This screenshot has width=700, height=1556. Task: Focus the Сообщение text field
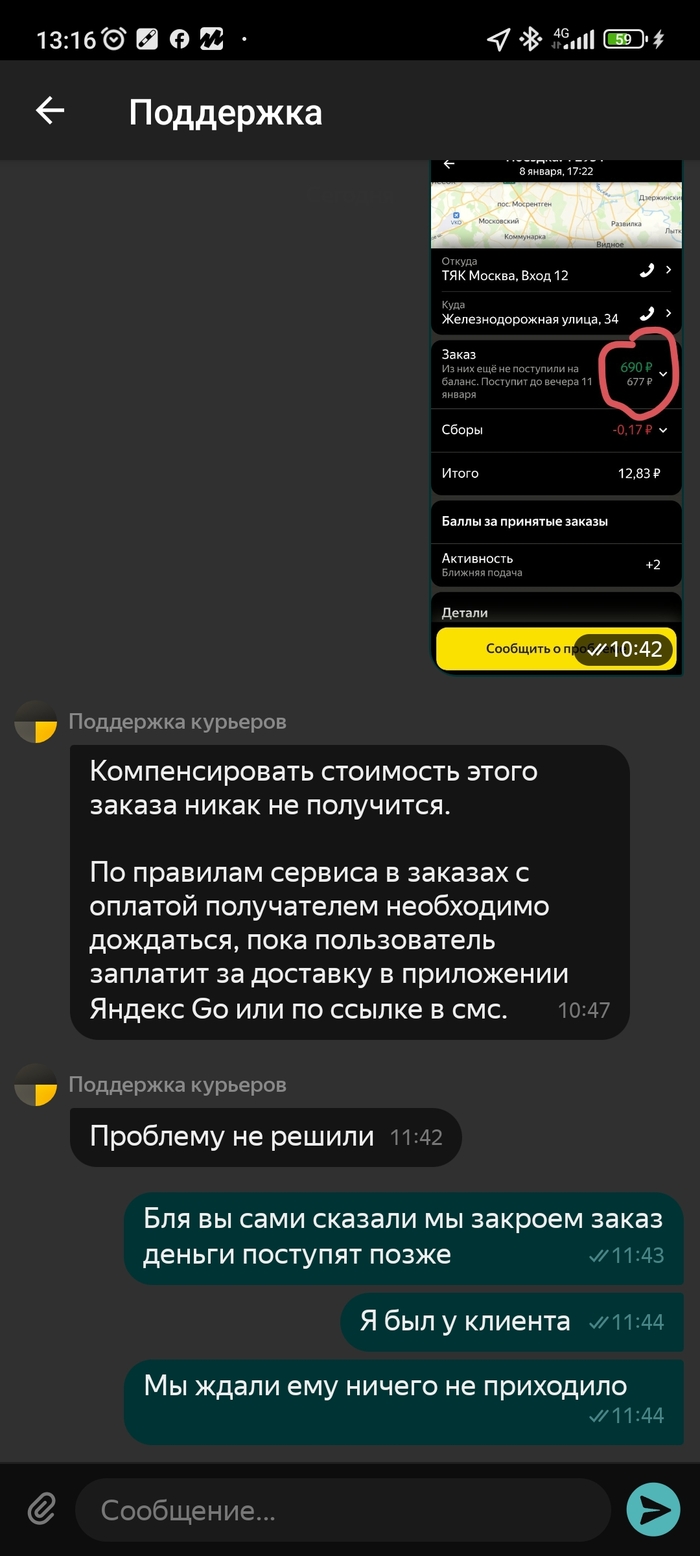pos(340,1509)
